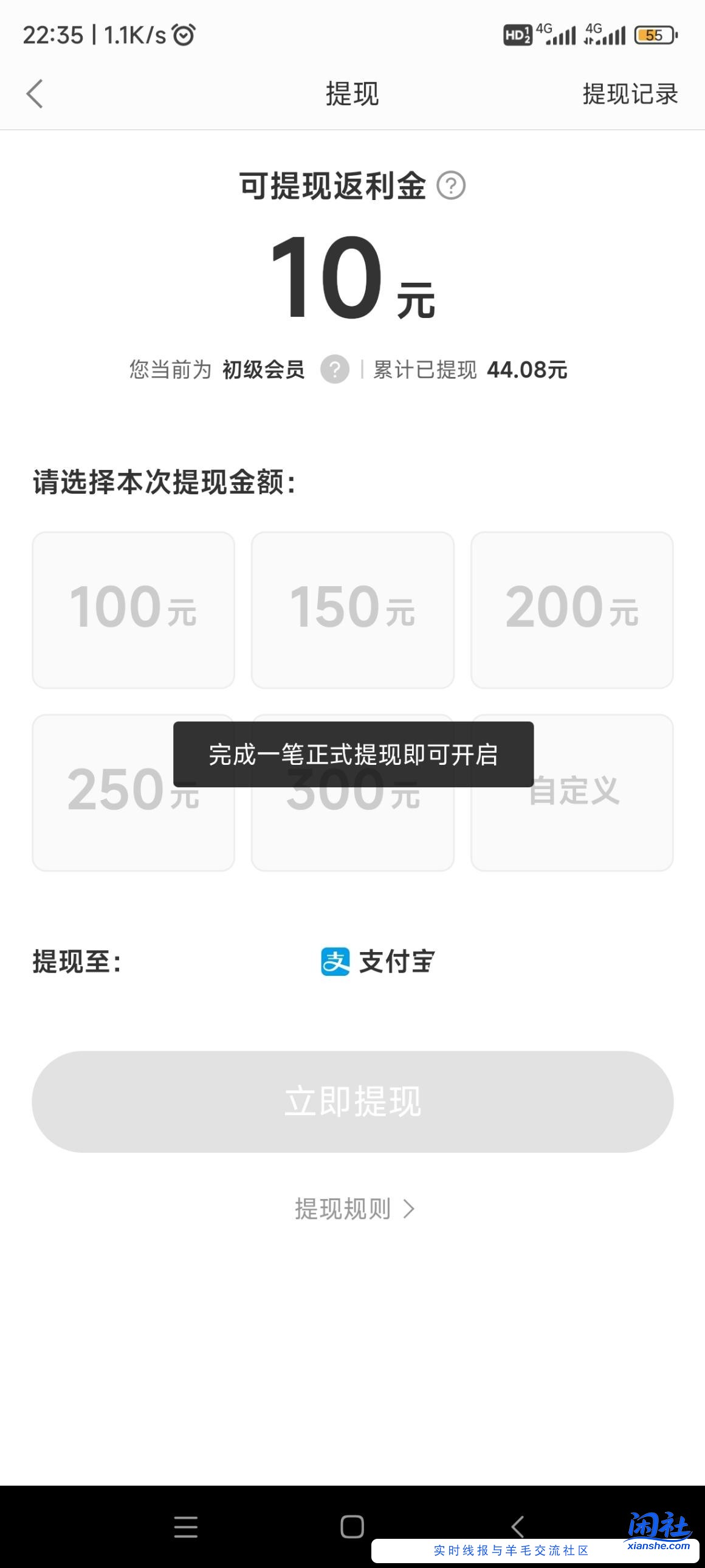Tap the 提现 page title
Image resolution: width=705 pixels, height=1568 pixels.
(352, 94)
